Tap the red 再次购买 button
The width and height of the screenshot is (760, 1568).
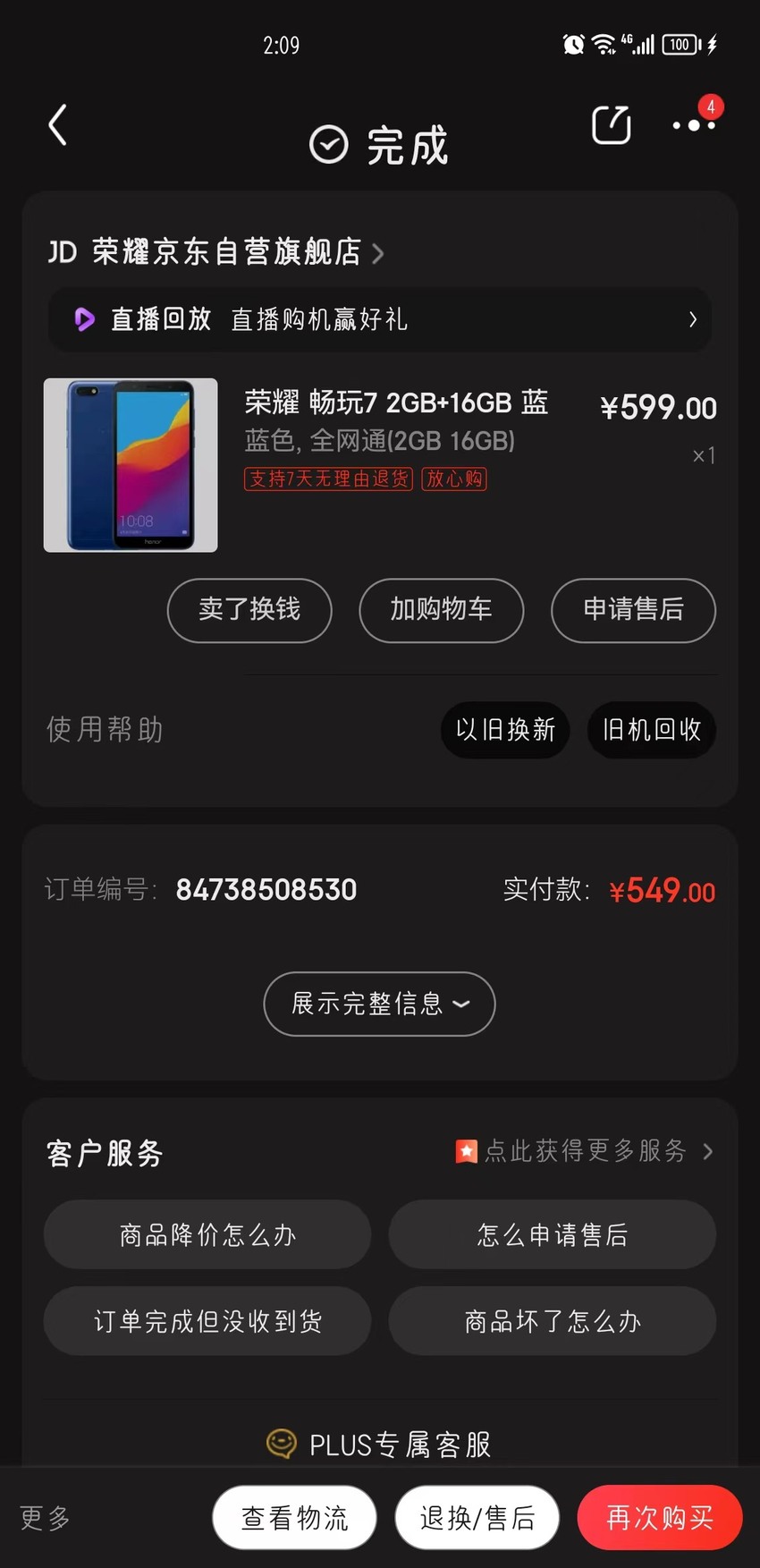click(x=660, y=1517)
